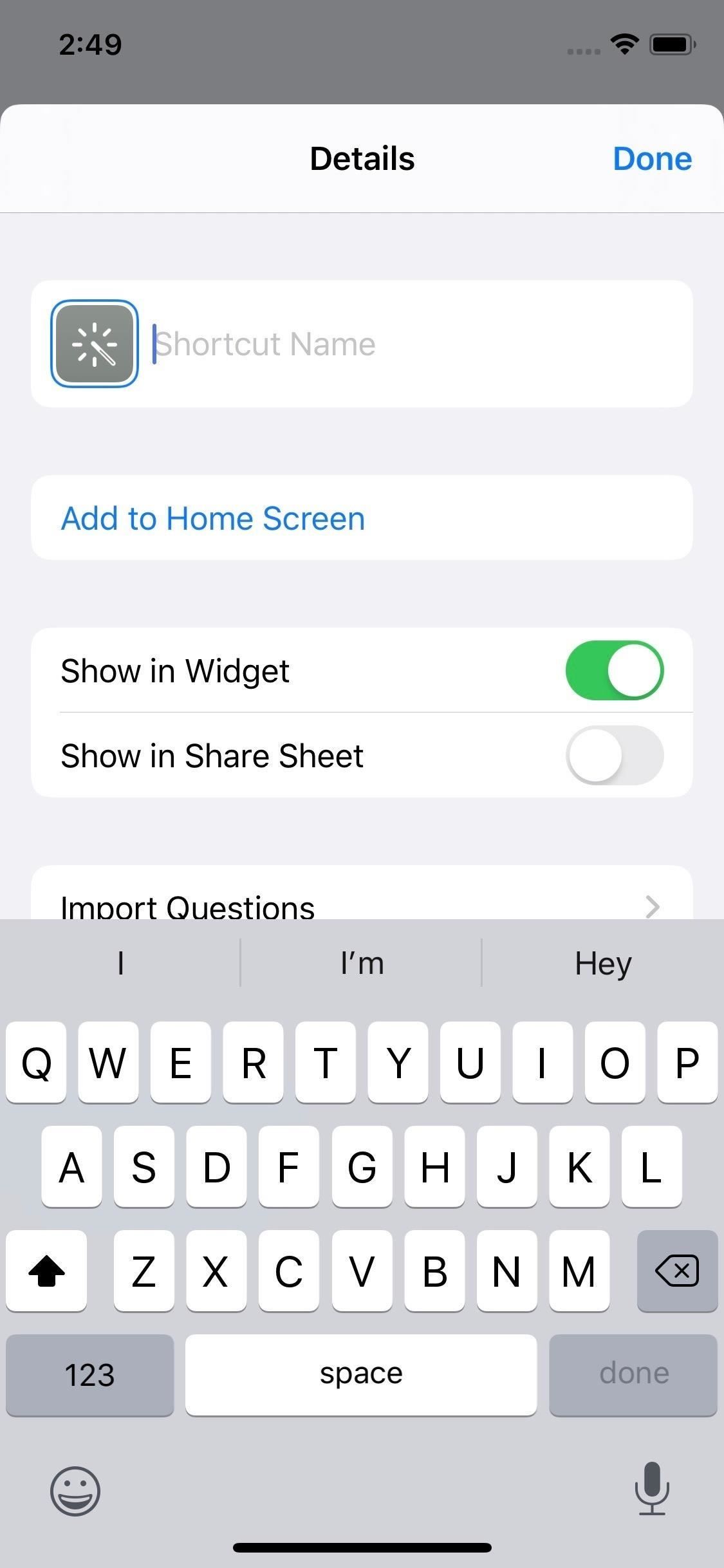Open Add to Home Screen
This screenshot has height=1568, width=724.
(212, 518)
